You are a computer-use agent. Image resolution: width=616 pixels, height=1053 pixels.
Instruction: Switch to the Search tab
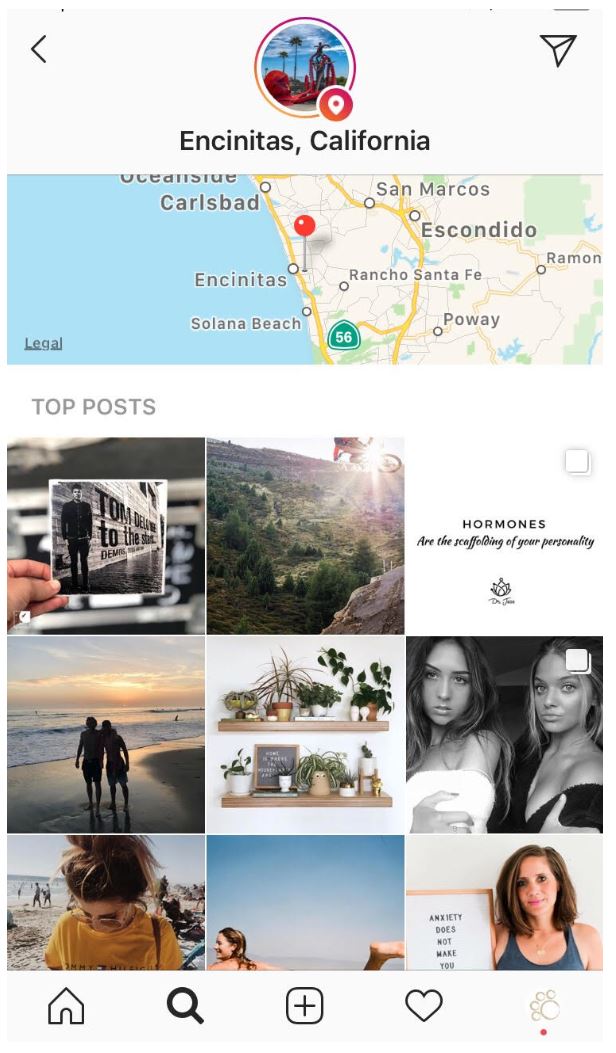tap(185, 1006)
